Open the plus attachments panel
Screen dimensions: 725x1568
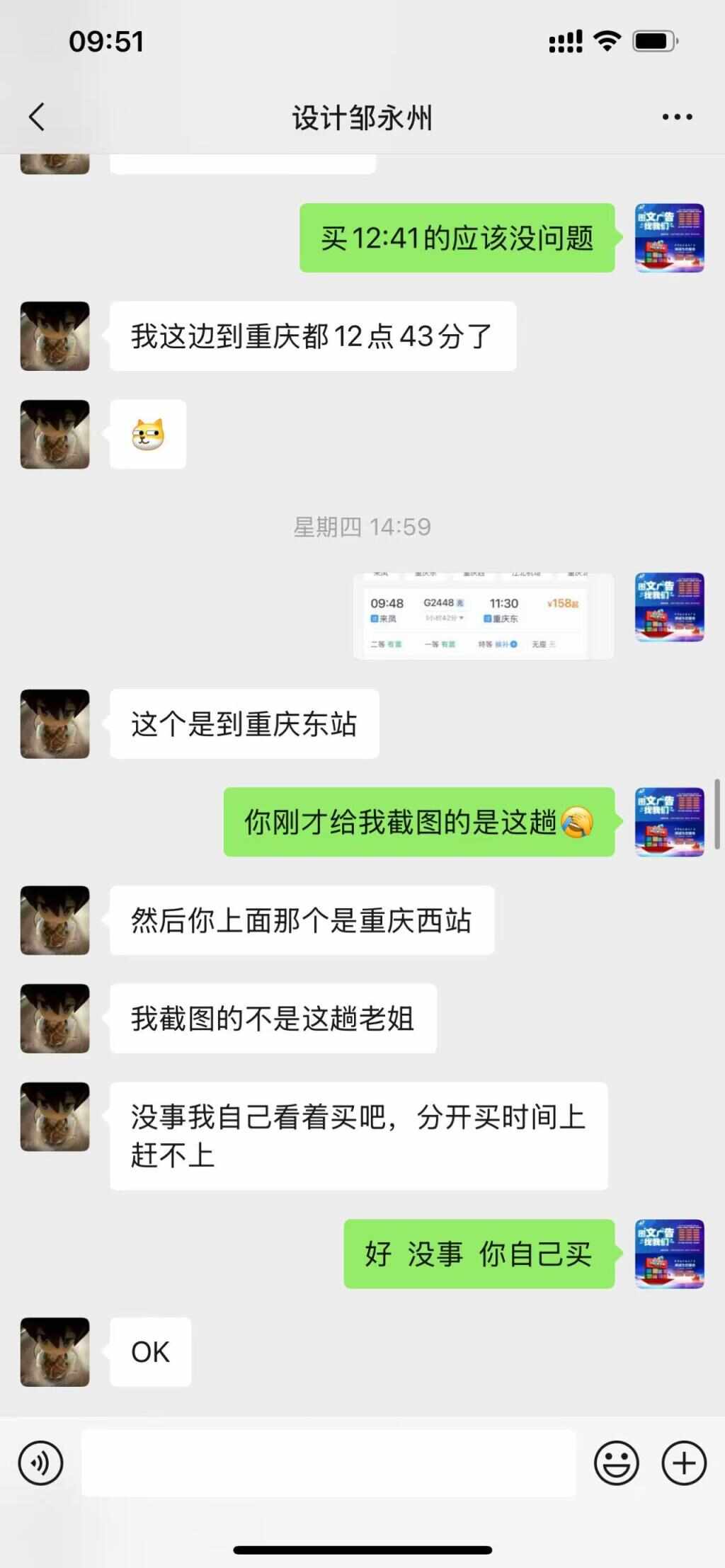coord(683,1463)
